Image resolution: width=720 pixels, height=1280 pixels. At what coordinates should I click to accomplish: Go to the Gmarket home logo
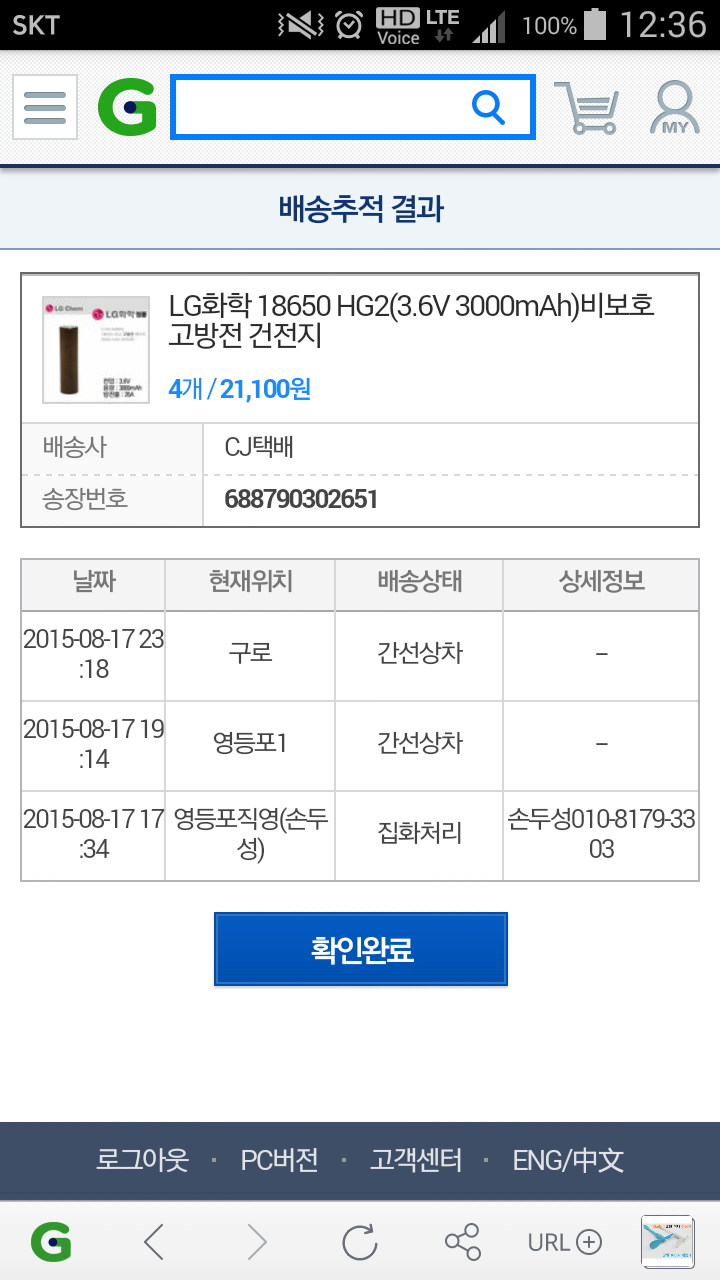click(x=127, y=107)
